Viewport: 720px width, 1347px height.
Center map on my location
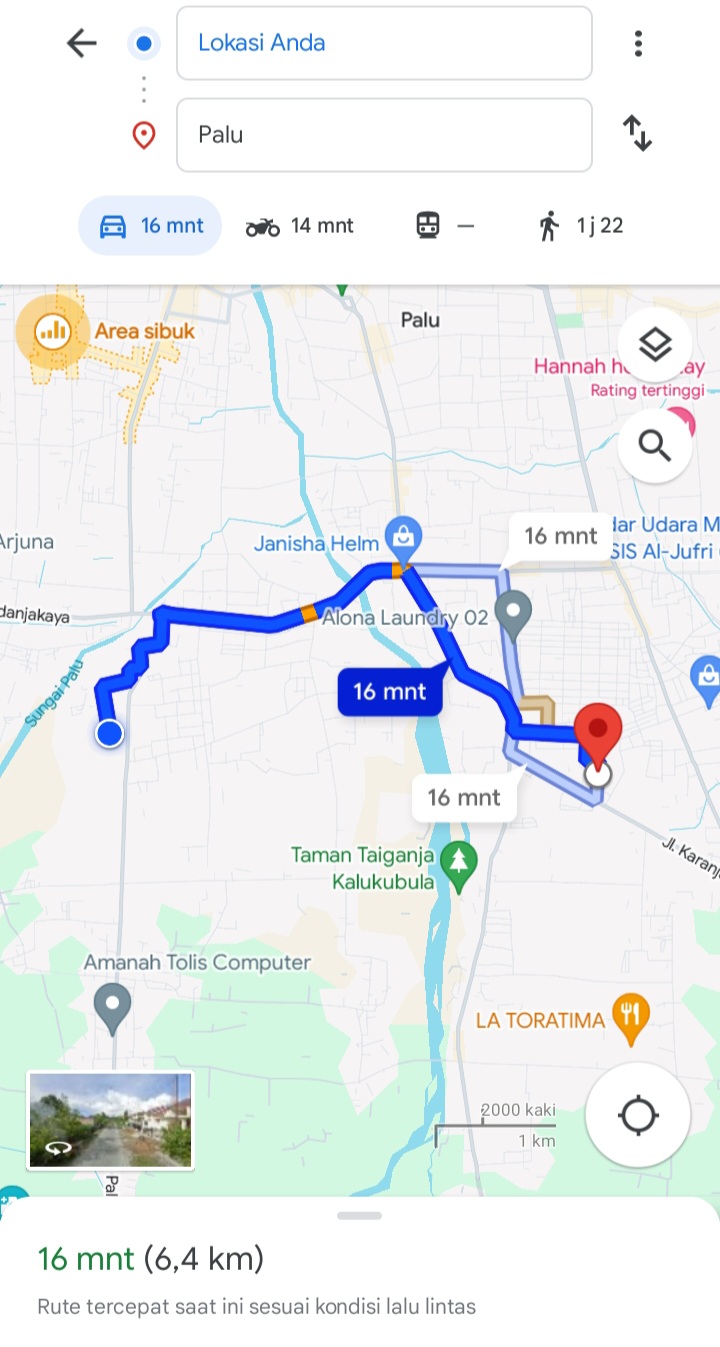(638, 1115)
